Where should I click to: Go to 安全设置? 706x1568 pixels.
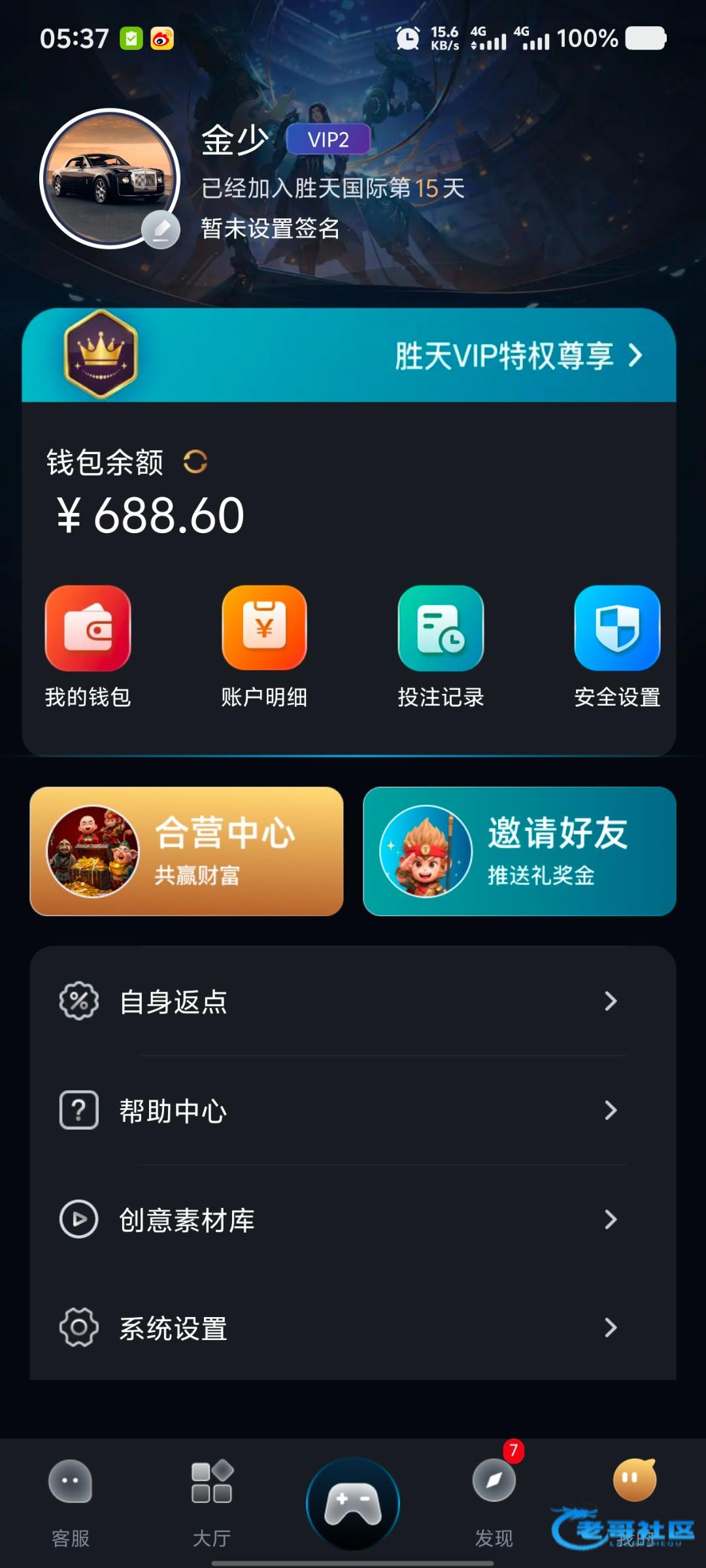click(x=617, y=645)
